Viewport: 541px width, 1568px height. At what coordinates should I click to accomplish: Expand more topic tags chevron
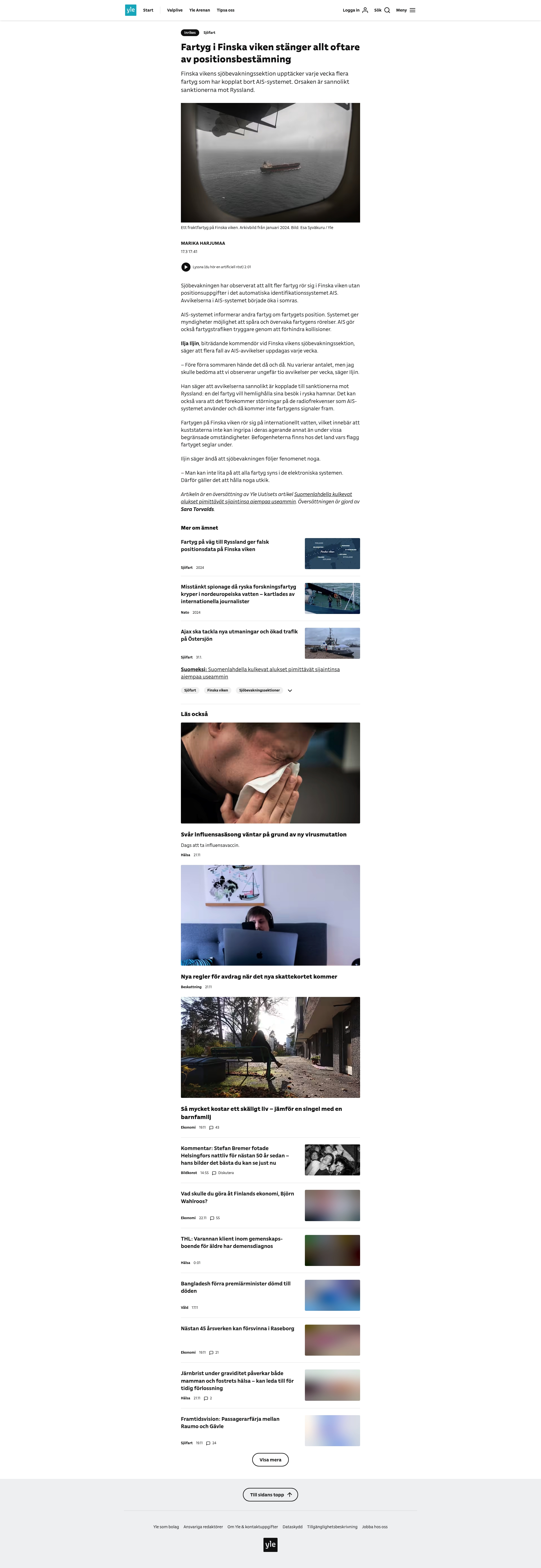(x=290, y=690)
